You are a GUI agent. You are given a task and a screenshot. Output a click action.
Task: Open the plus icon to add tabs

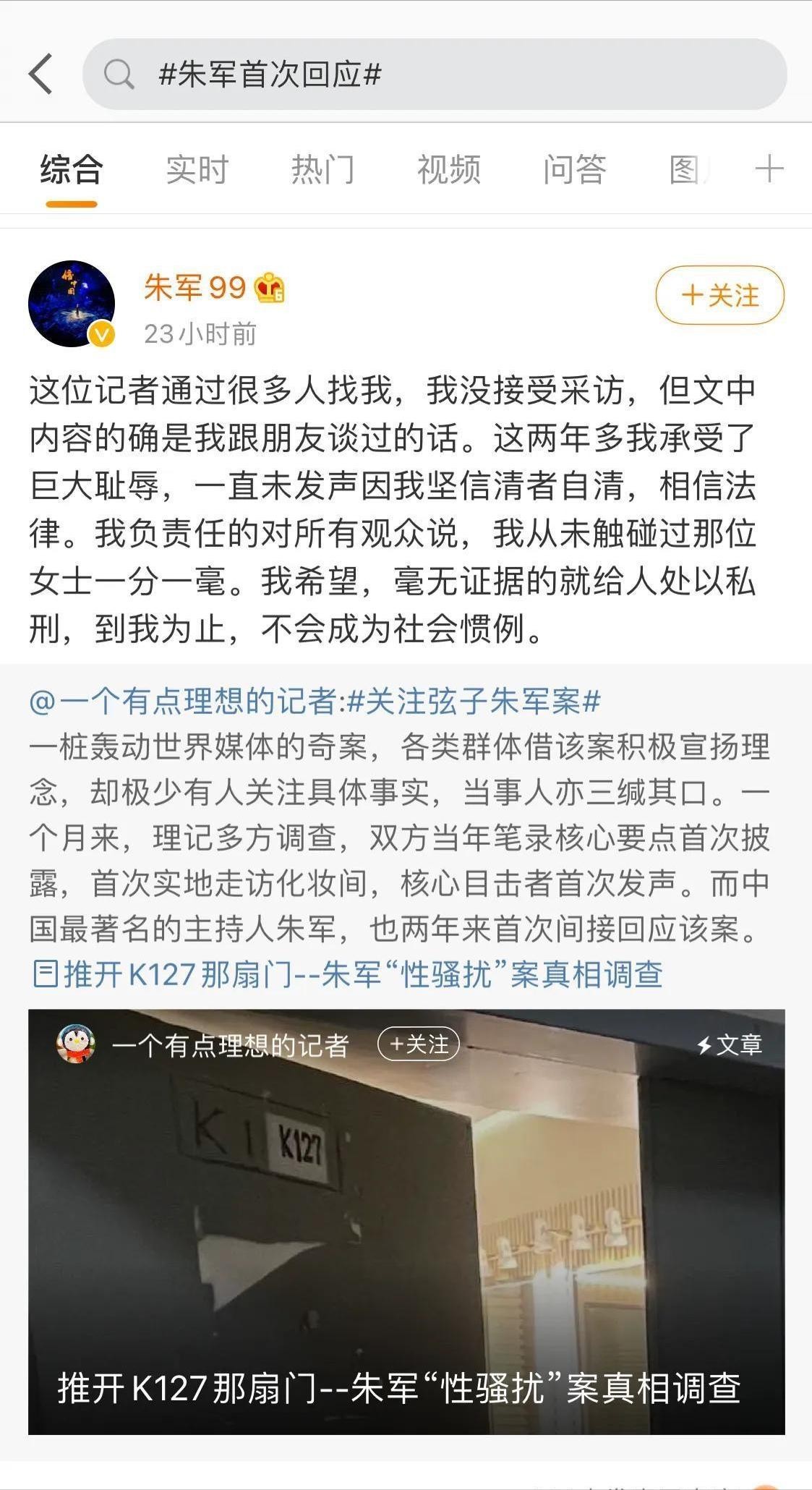769,169
